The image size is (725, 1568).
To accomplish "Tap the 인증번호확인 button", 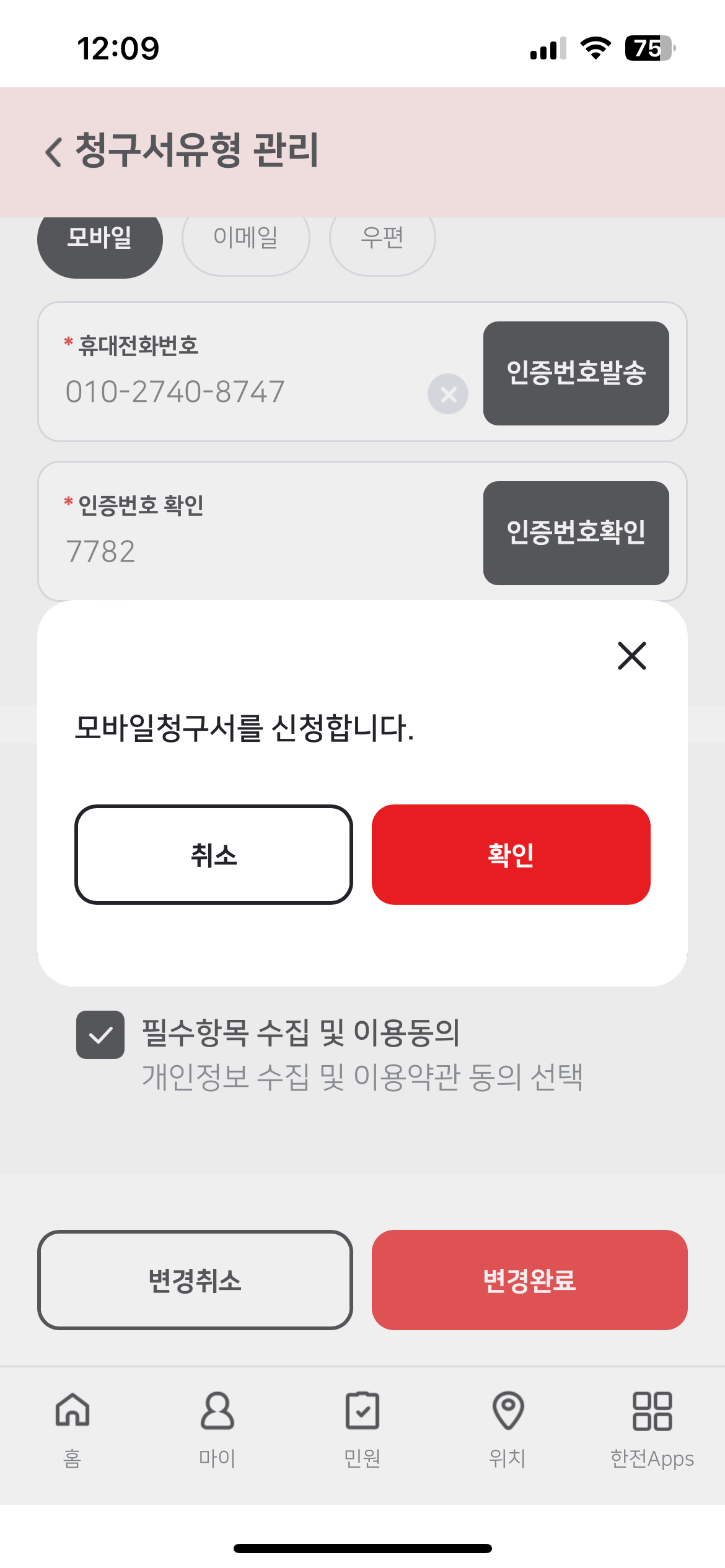I will (576, 533).
